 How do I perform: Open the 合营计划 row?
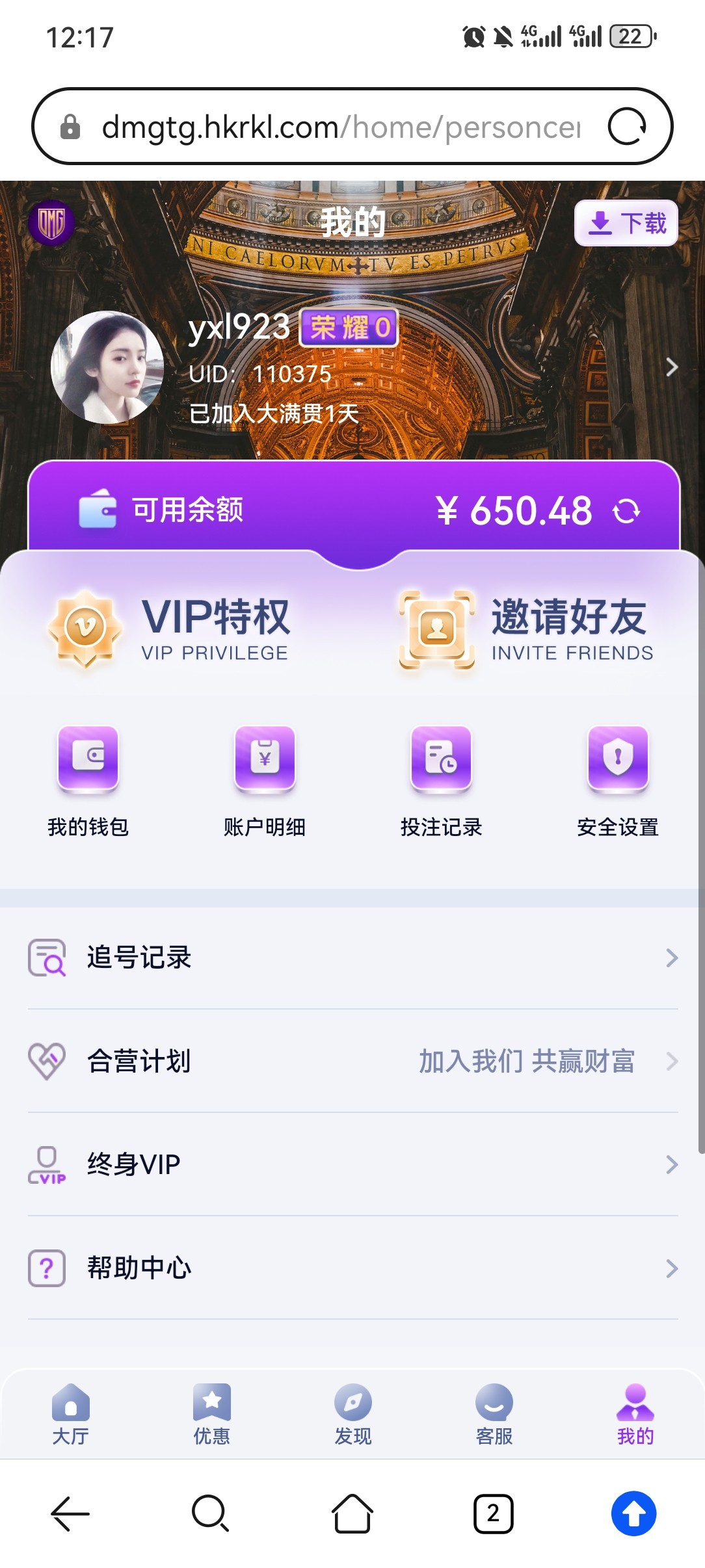coord(352,1061)
